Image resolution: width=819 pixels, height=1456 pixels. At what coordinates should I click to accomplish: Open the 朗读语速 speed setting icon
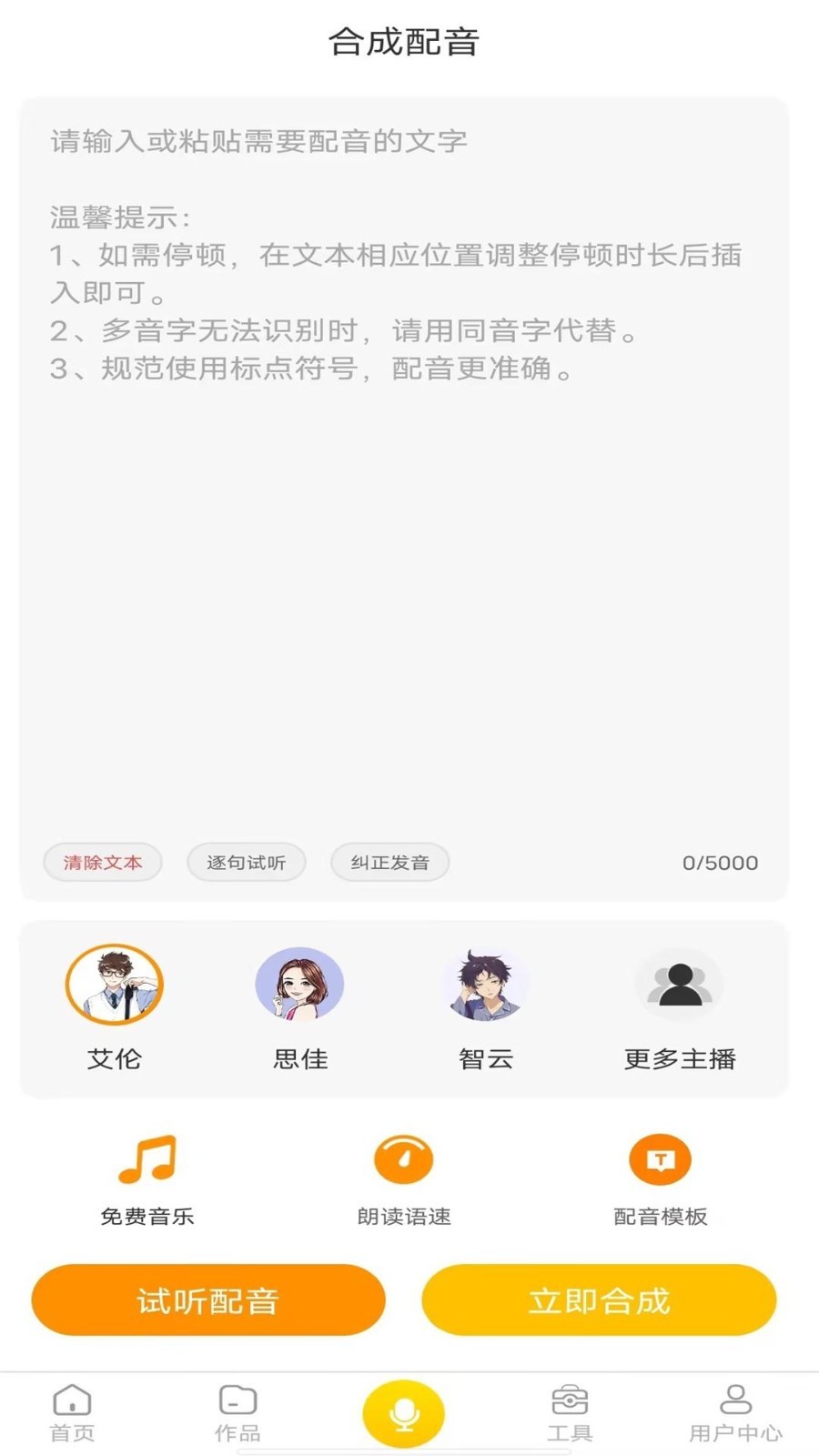[x=403, y=1160]
